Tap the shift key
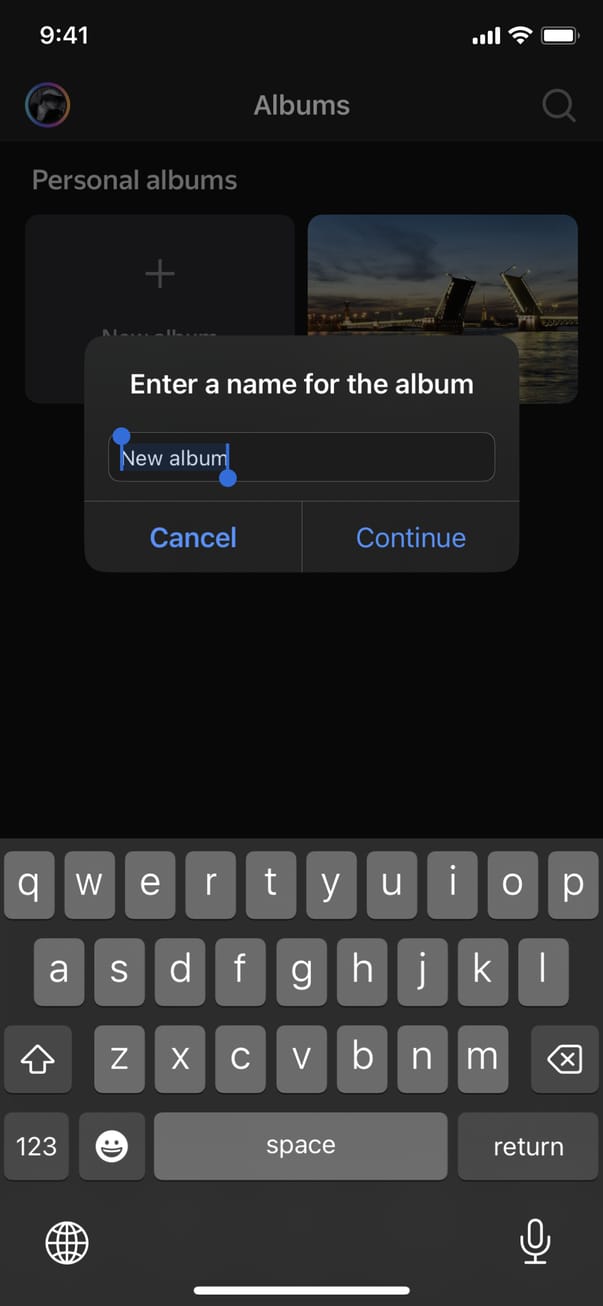The height and width of the screenshot is (1306, 603). pyautogui.click(x=38, y=1059)
